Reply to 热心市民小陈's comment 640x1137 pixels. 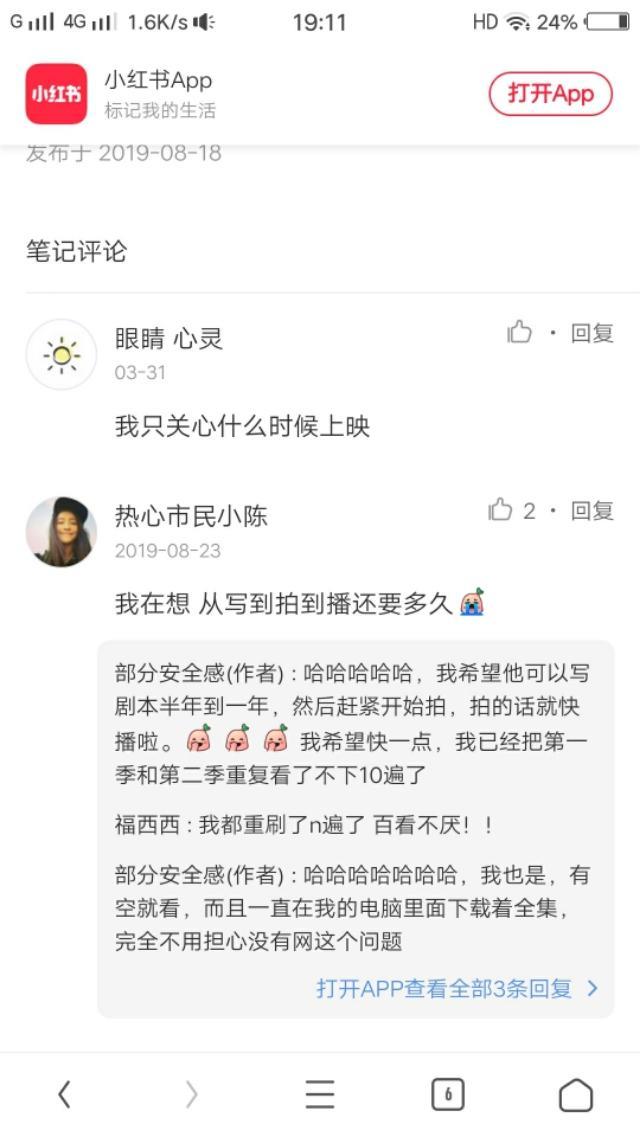click(x=592, y=511)
